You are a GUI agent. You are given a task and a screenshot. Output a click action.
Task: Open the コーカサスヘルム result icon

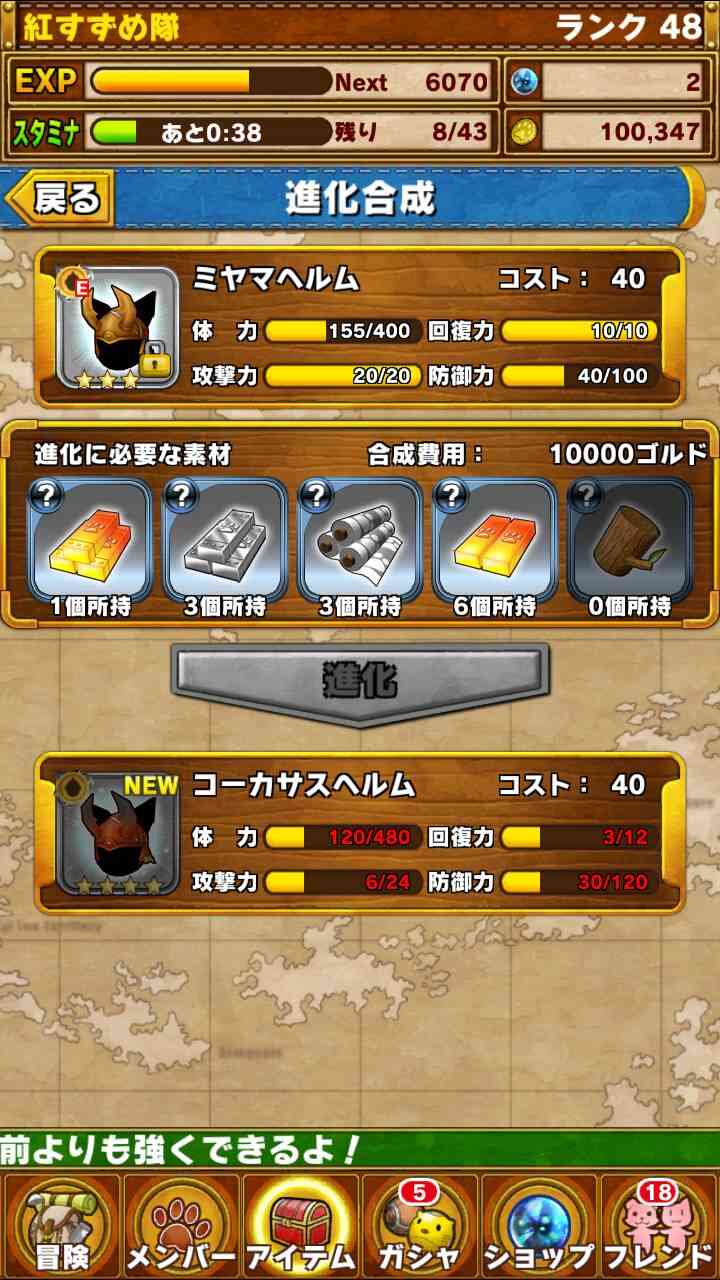coord(118,833)
